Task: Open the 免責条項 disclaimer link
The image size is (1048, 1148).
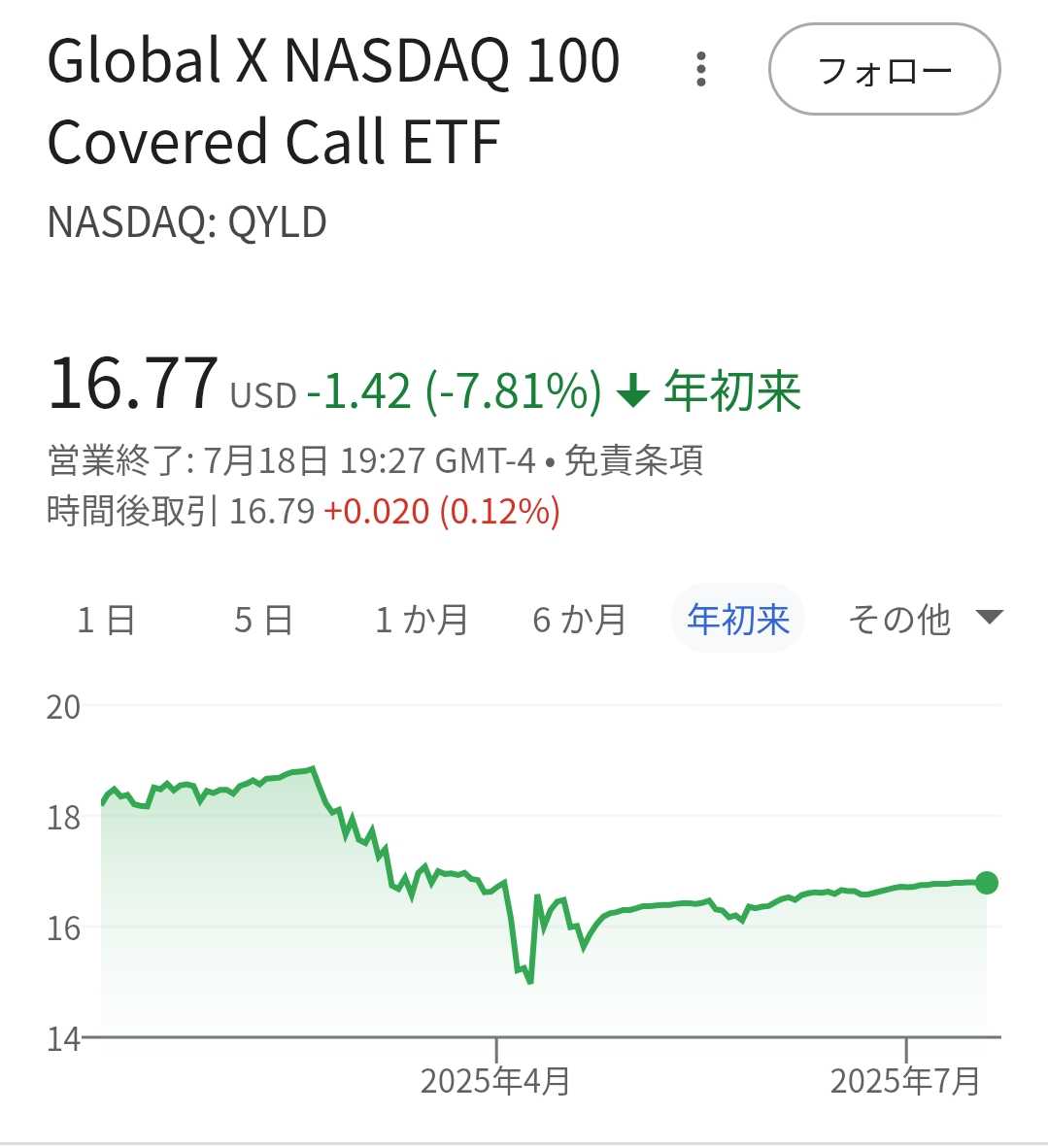Action: pos(633,460)
